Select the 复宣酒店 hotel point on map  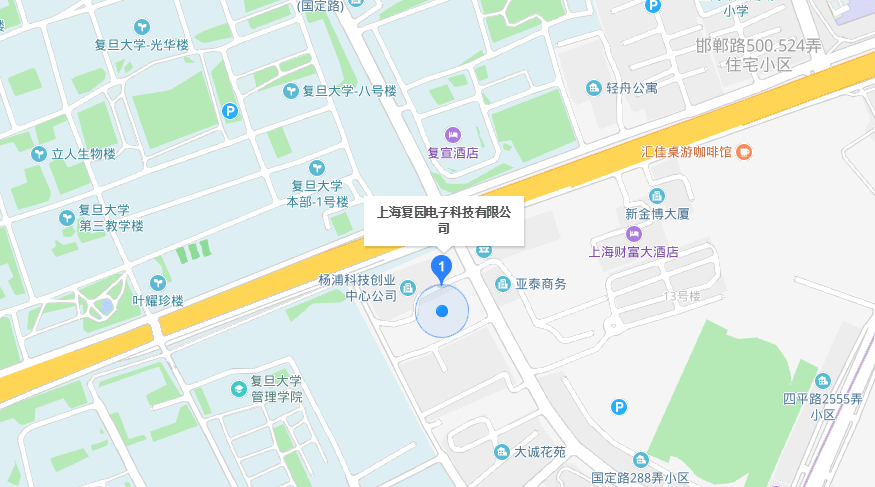pos(452,135)
